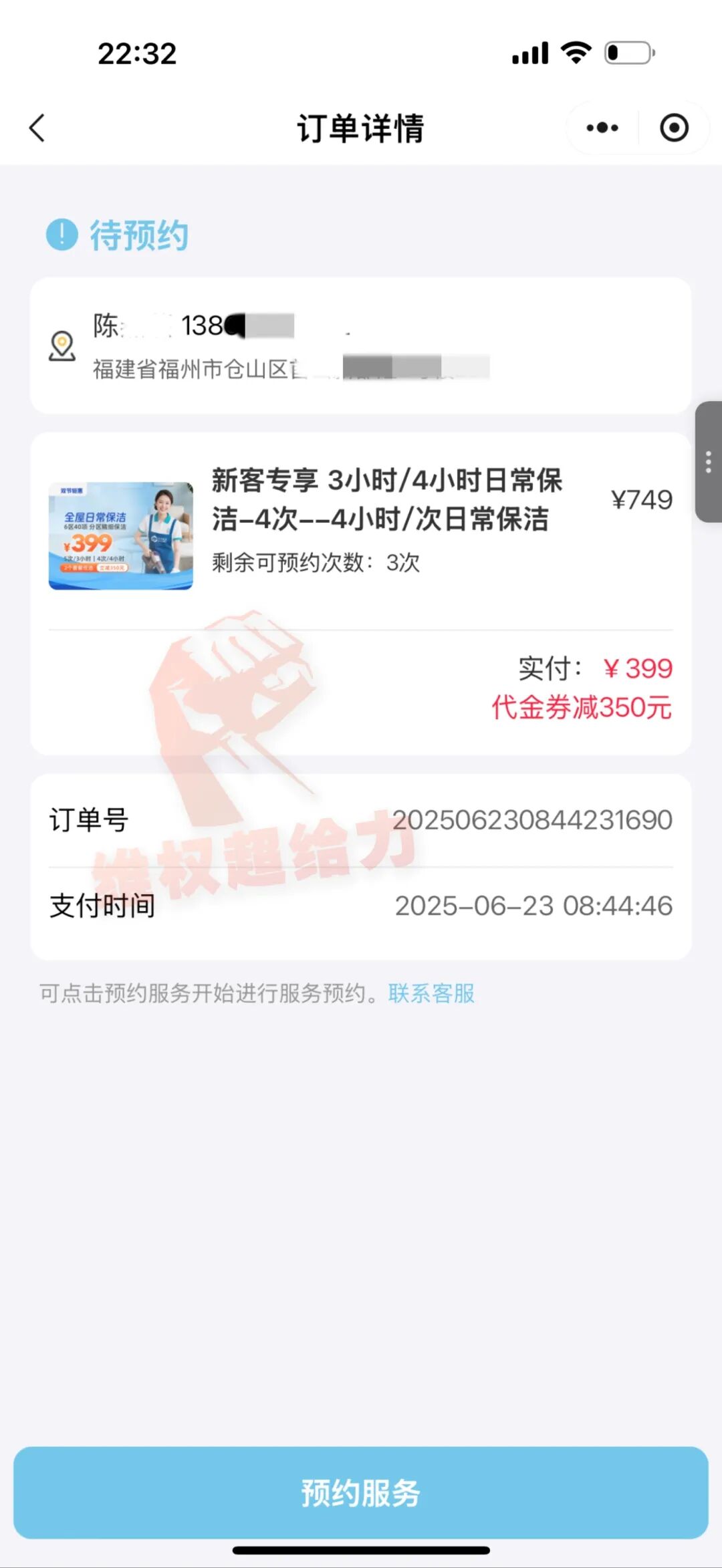Close the mini program via the circle icon
The width and height of the screenshot is (722, 1568).
pos(673,128)
